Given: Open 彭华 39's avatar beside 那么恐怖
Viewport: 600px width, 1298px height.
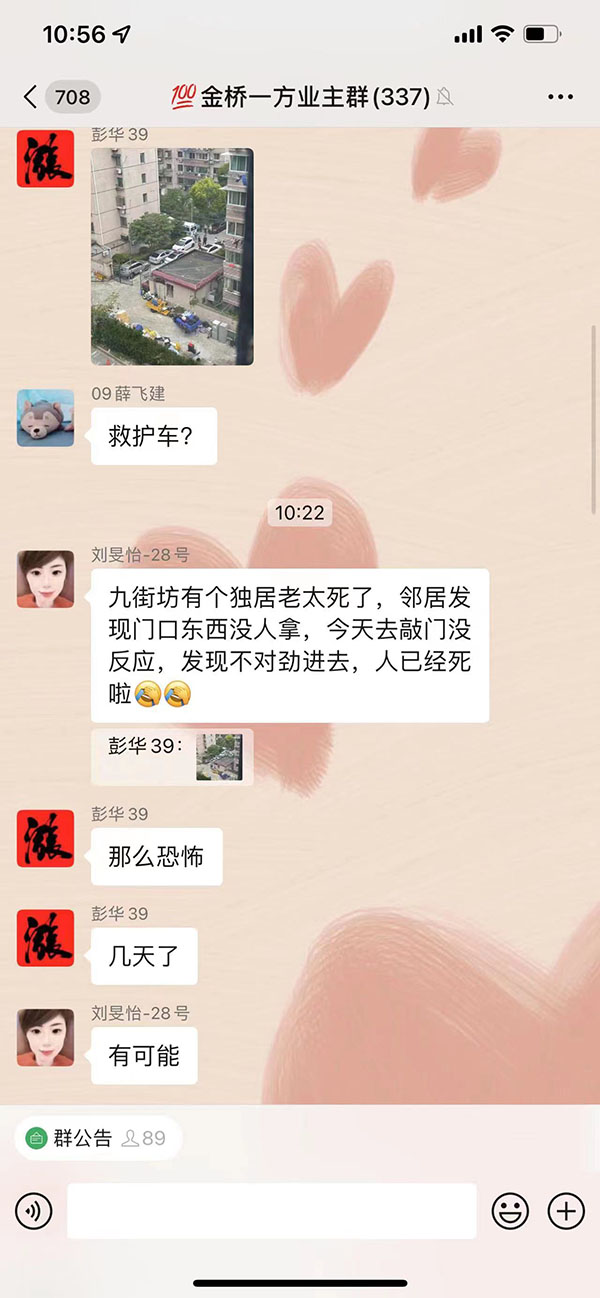Looking at the screenshot, I should (x=45, y=838).
